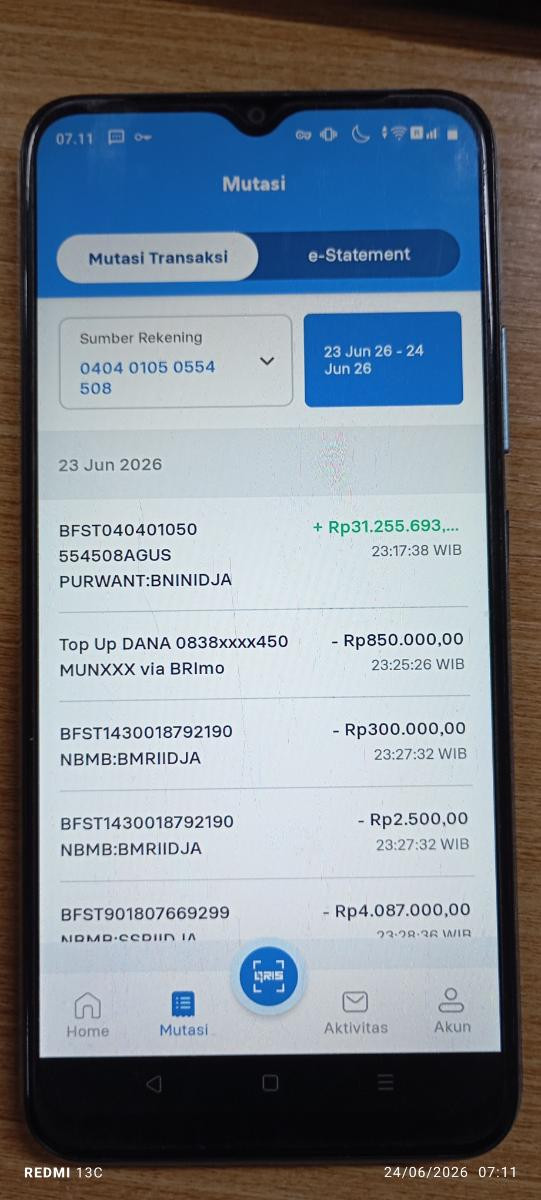
Task: Tap the system home button
Action: (270, 1083)
